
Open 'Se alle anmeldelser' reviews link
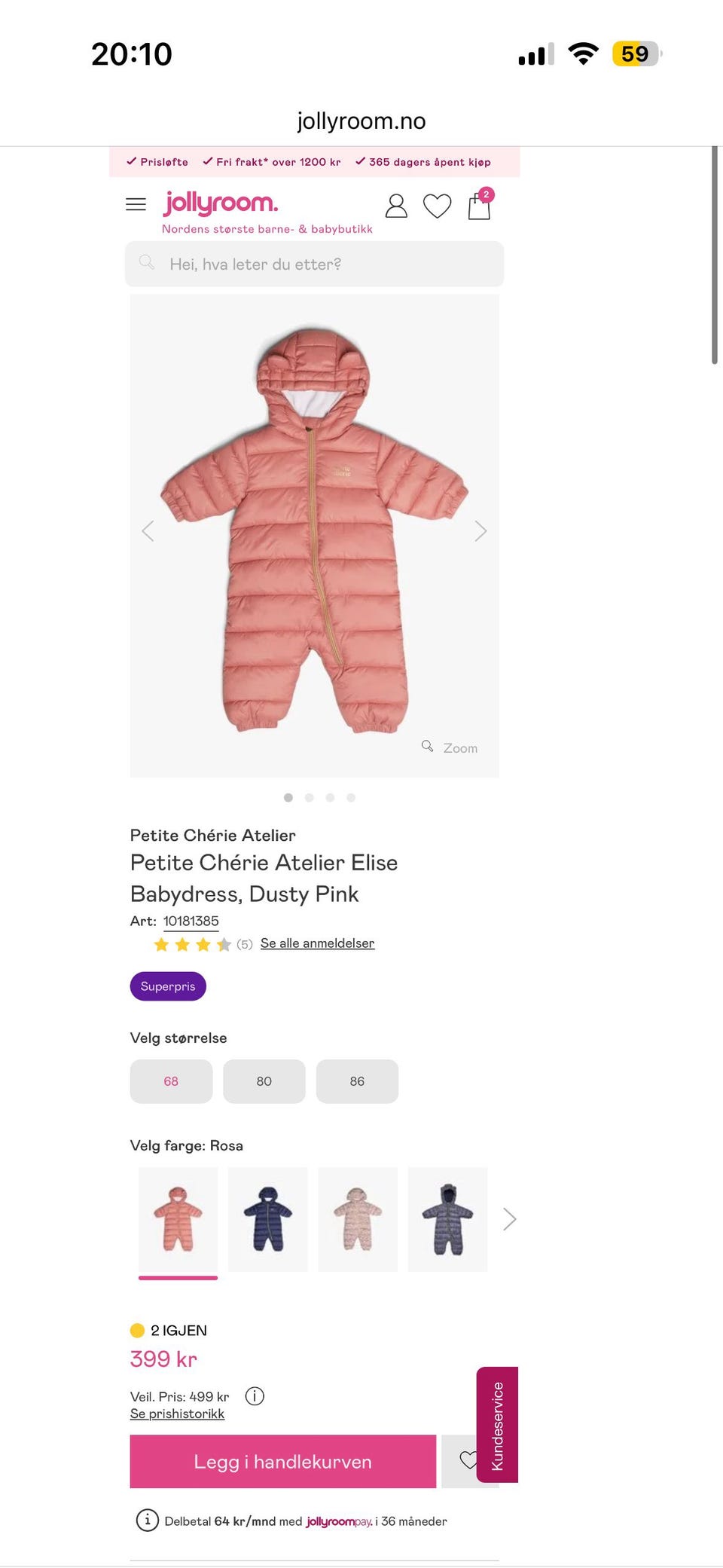pos(317,943)
